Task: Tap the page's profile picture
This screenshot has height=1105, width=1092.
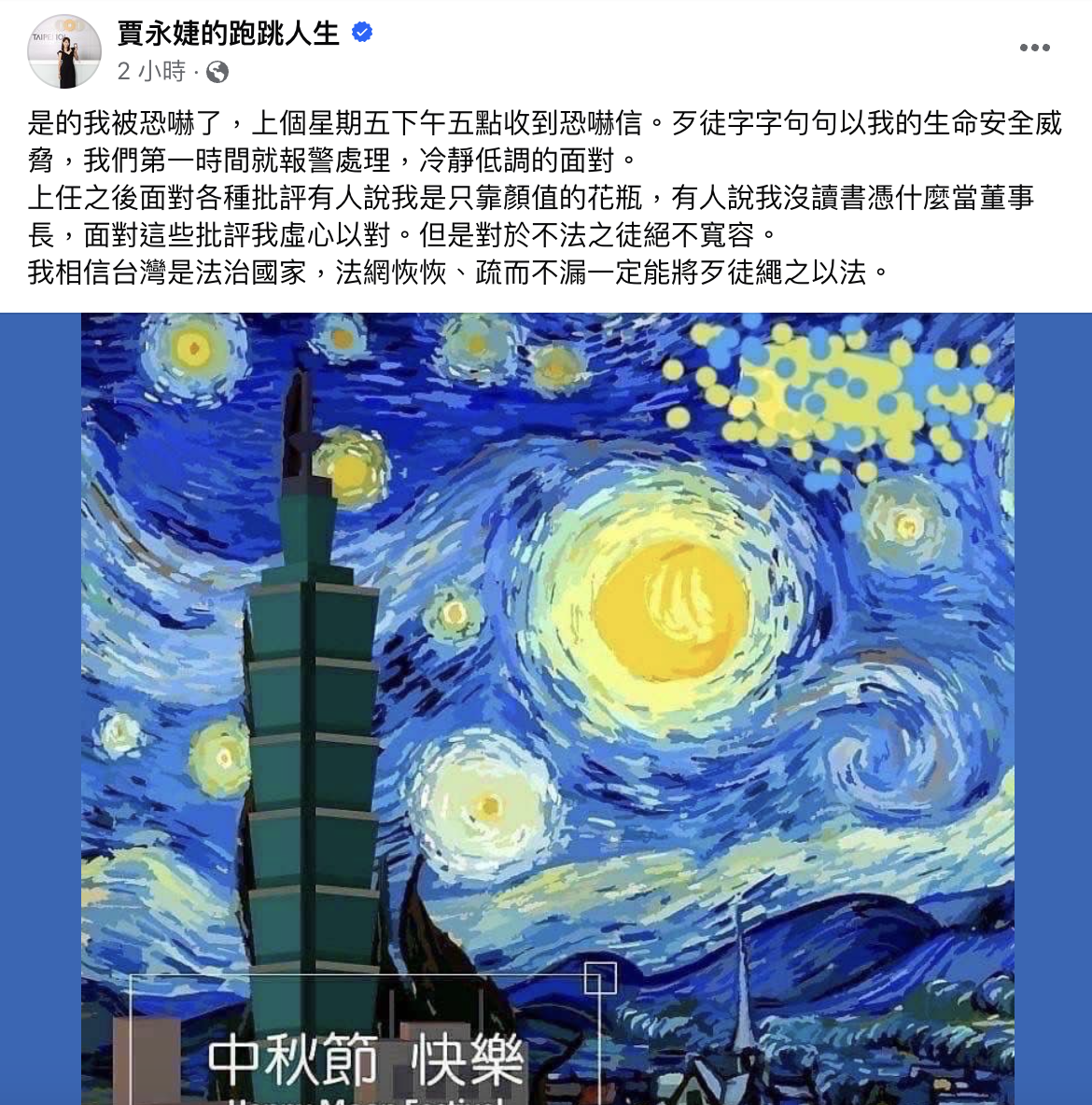Action: pyautogui.click(x=64, y=53)
